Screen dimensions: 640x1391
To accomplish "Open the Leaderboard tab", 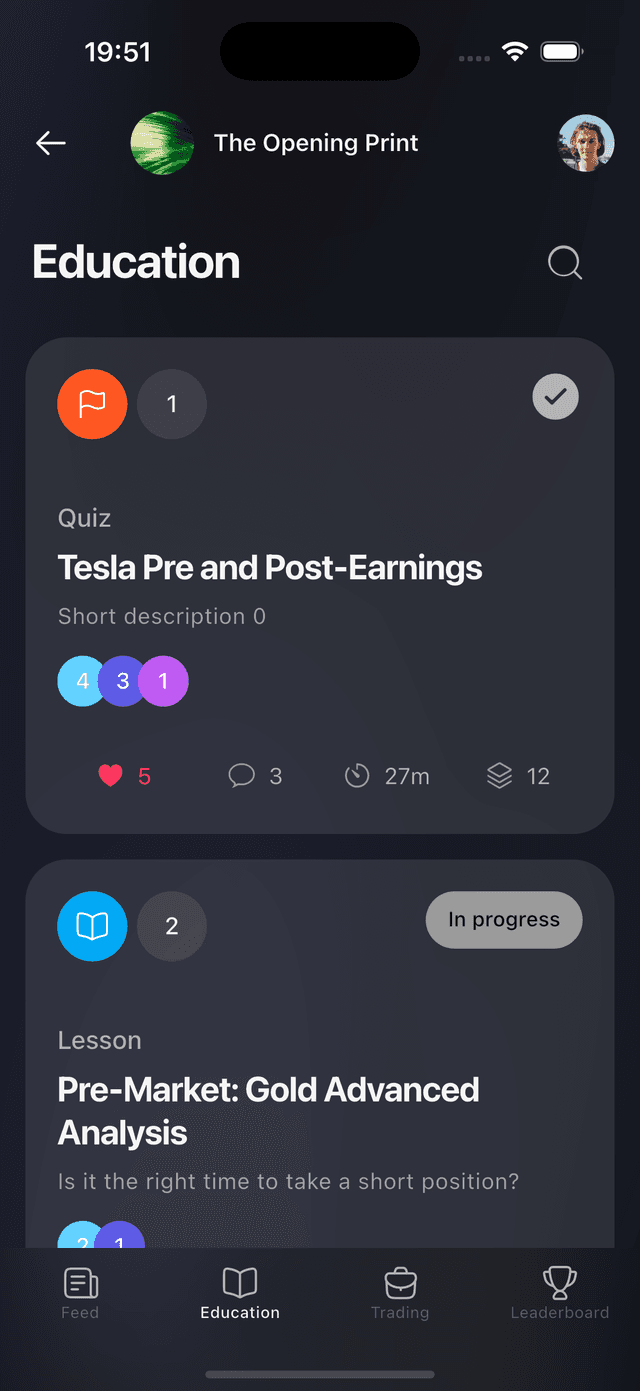I will [559, 1294].
